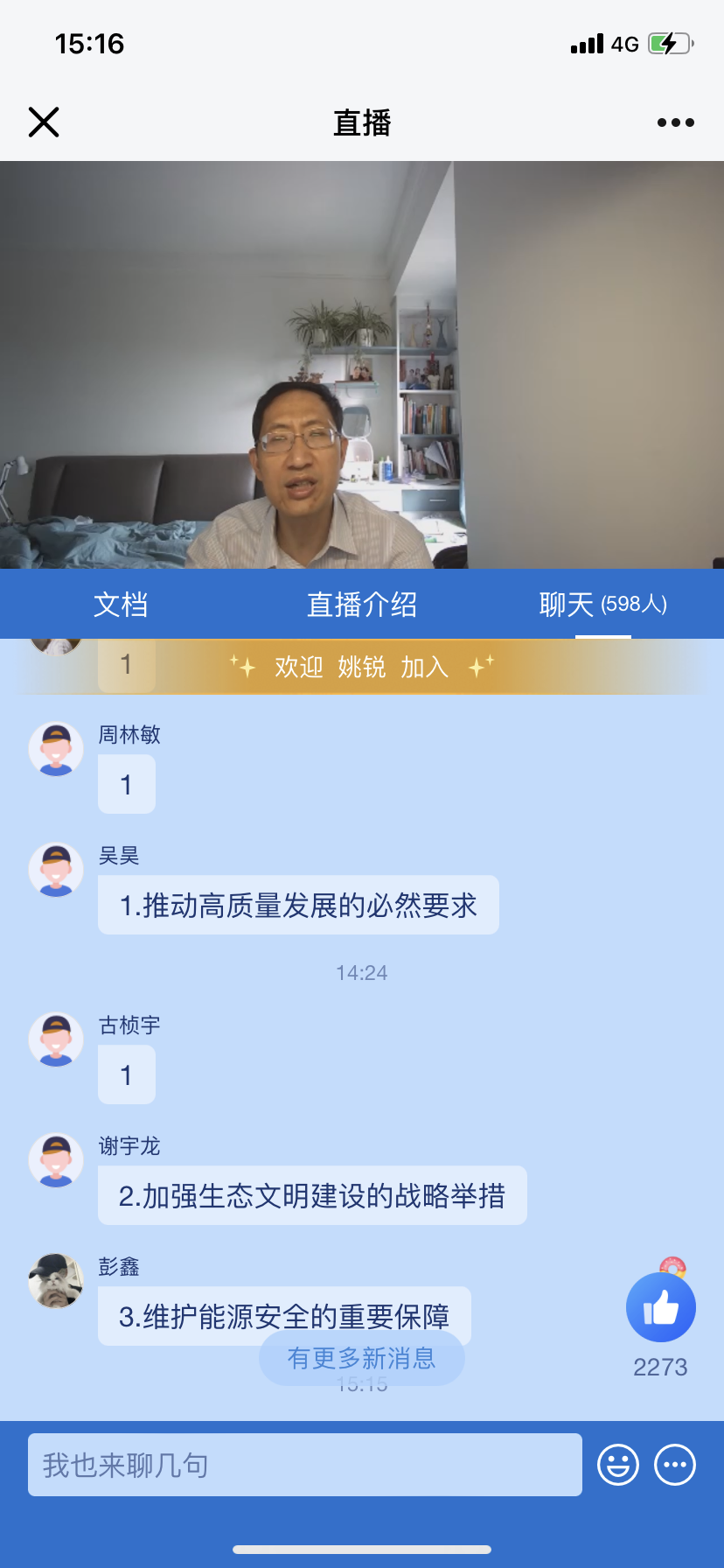Like the live stream with thumbs-up
The width and height of the screenshot is (724, 1568).
click(x=661, y=1308)
